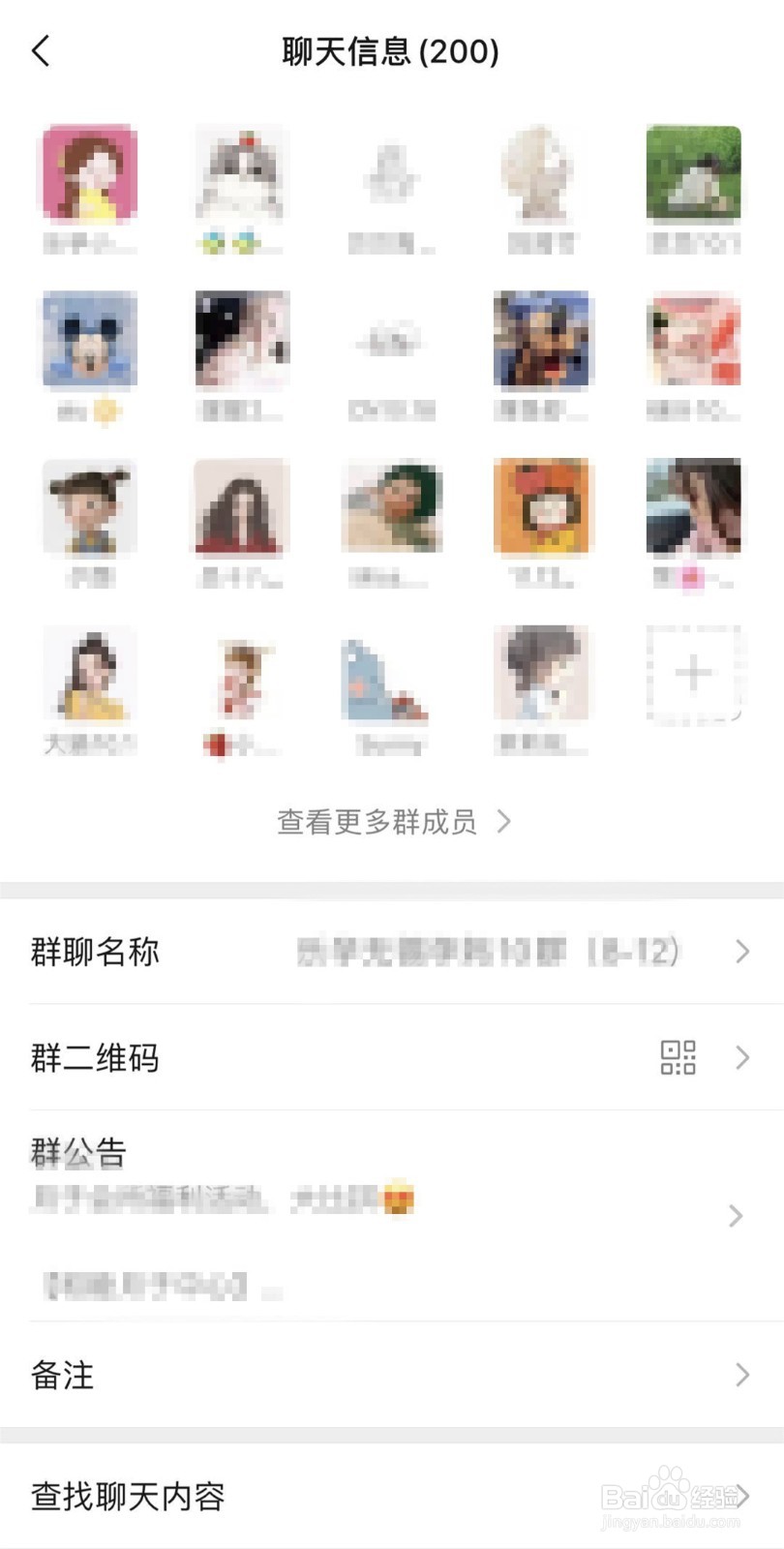Screen dimensions: 784x1549
Task: Click the back arrow to exit chat info
Action: click(x=41, y=51)
